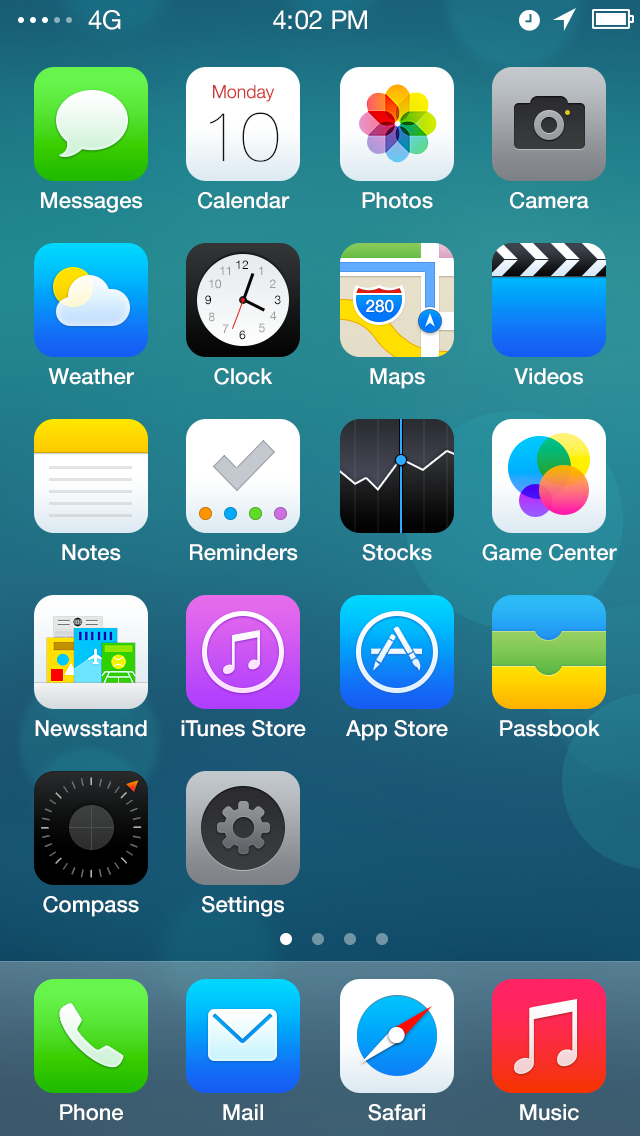Viewport: 640px width, 1136px height.
Task: Launch the Calendar app
Action: pyautogui.click(x=243, y=124)
